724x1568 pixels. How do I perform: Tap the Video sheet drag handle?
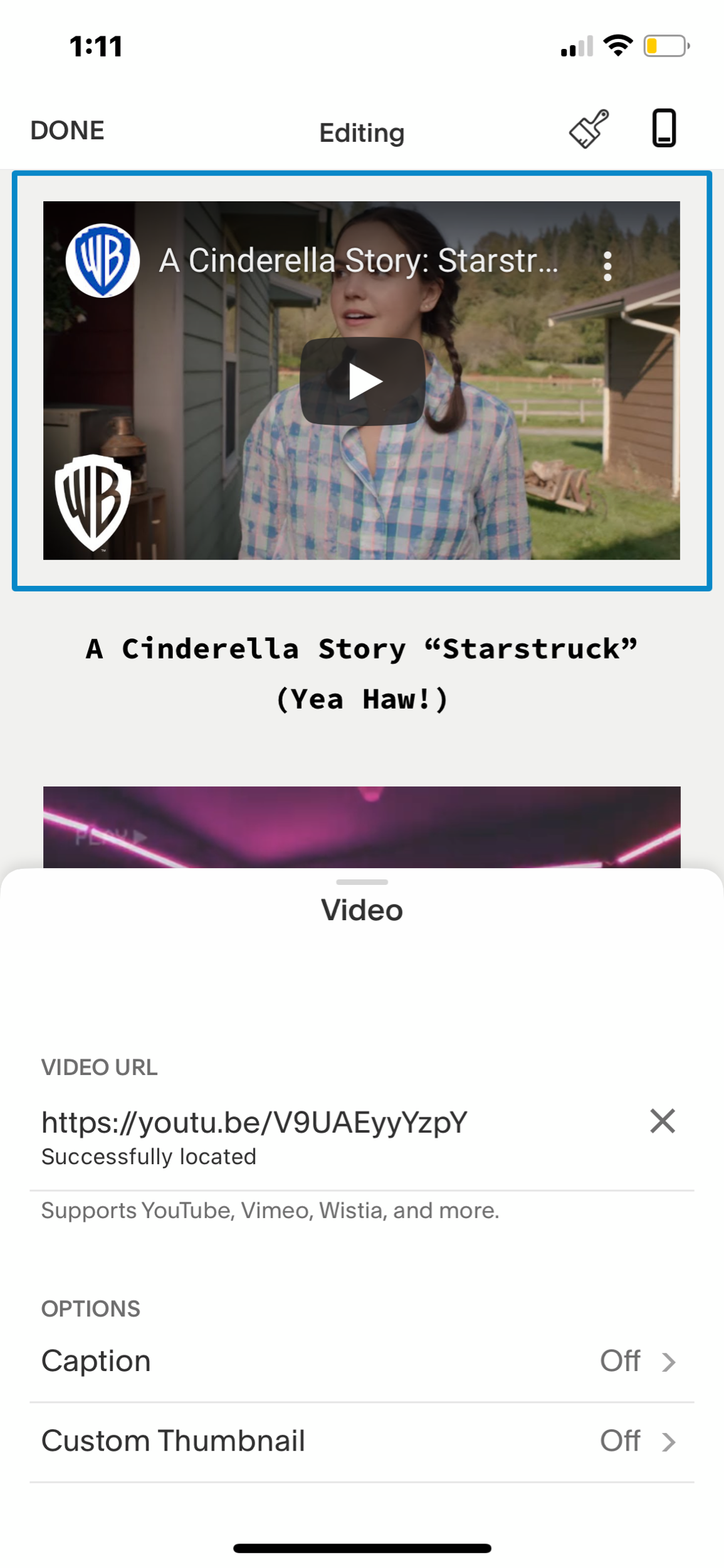pos(362,882)
